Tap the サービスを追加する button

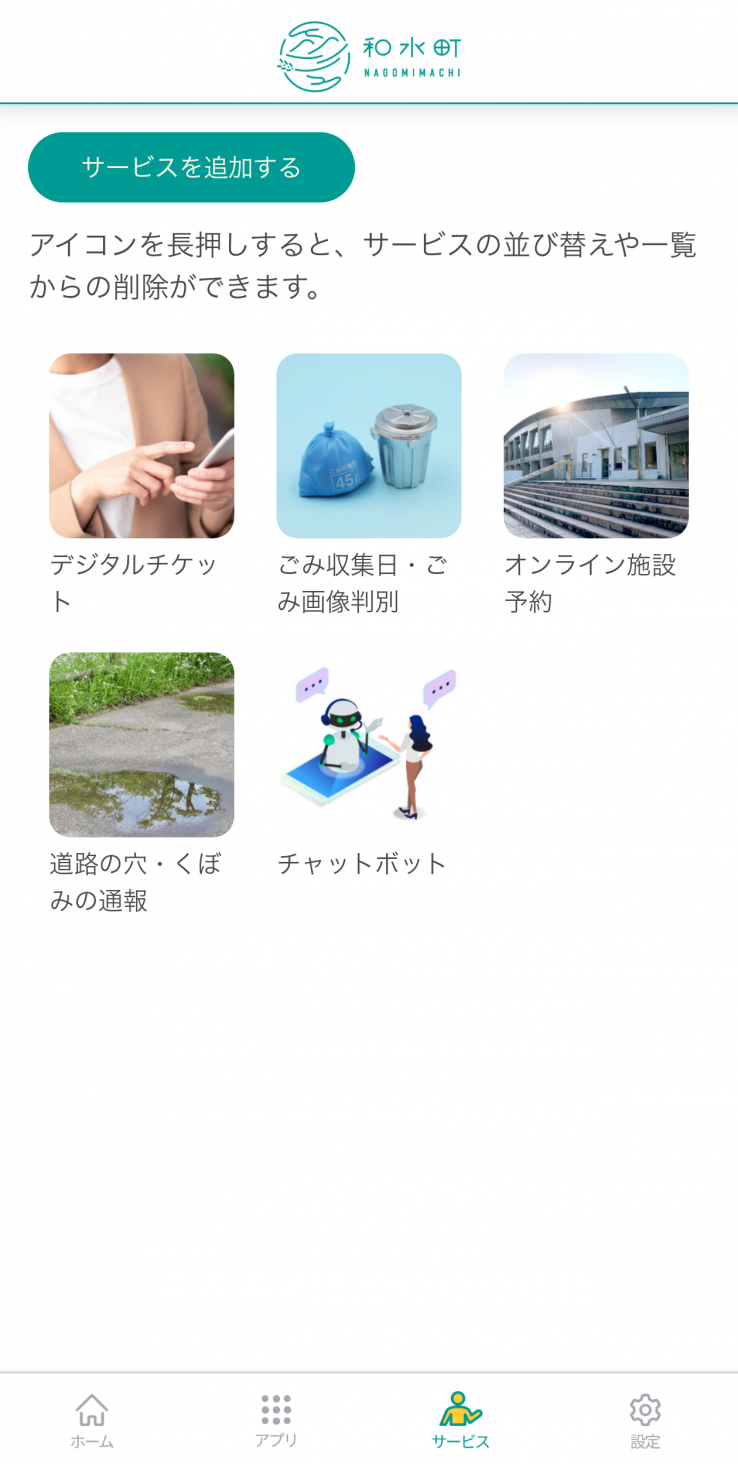(191, 167)
